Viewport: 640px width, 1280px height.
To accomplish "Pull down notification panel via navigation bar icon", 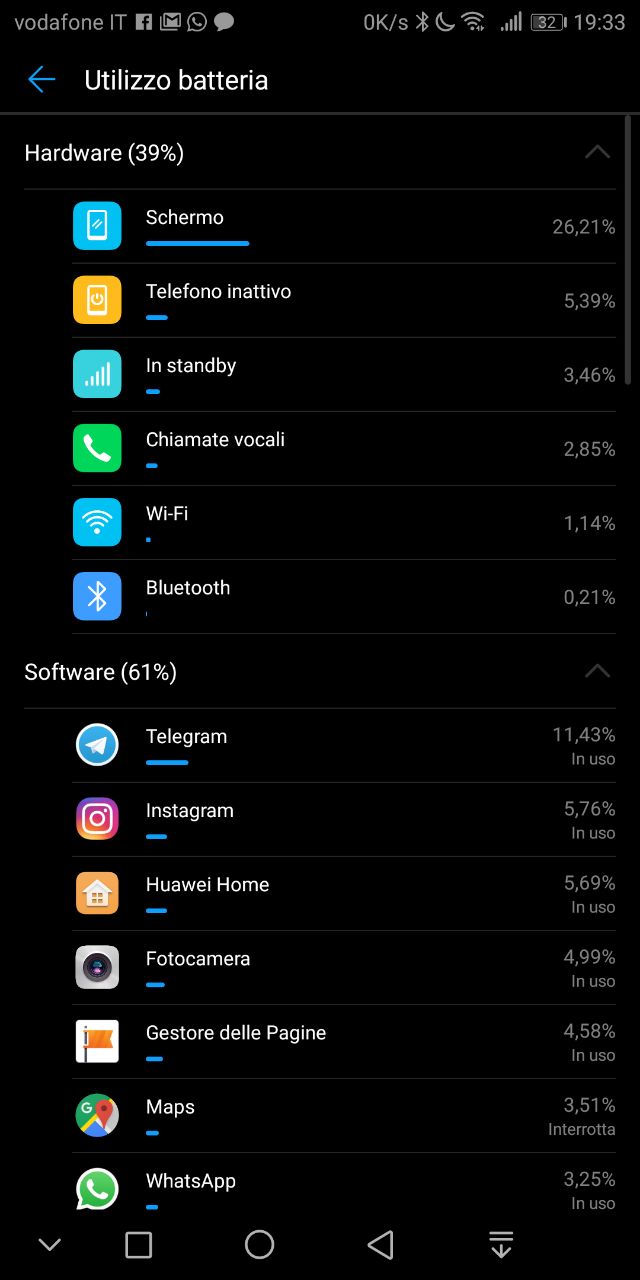I will point(501,1244).
